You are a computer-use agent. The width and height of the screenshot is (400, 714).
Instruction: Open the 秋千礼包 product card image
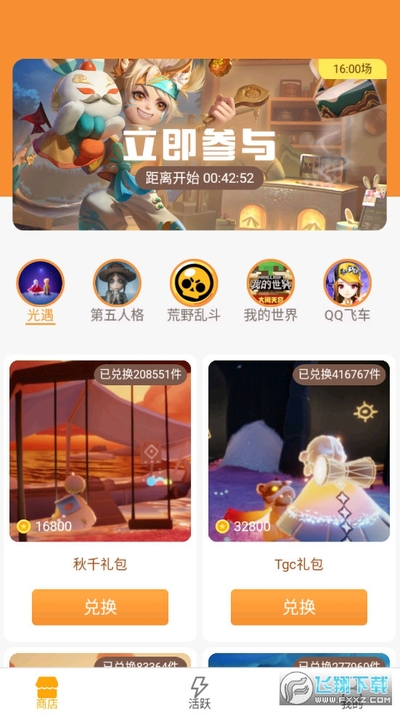(x=100, y=451)
